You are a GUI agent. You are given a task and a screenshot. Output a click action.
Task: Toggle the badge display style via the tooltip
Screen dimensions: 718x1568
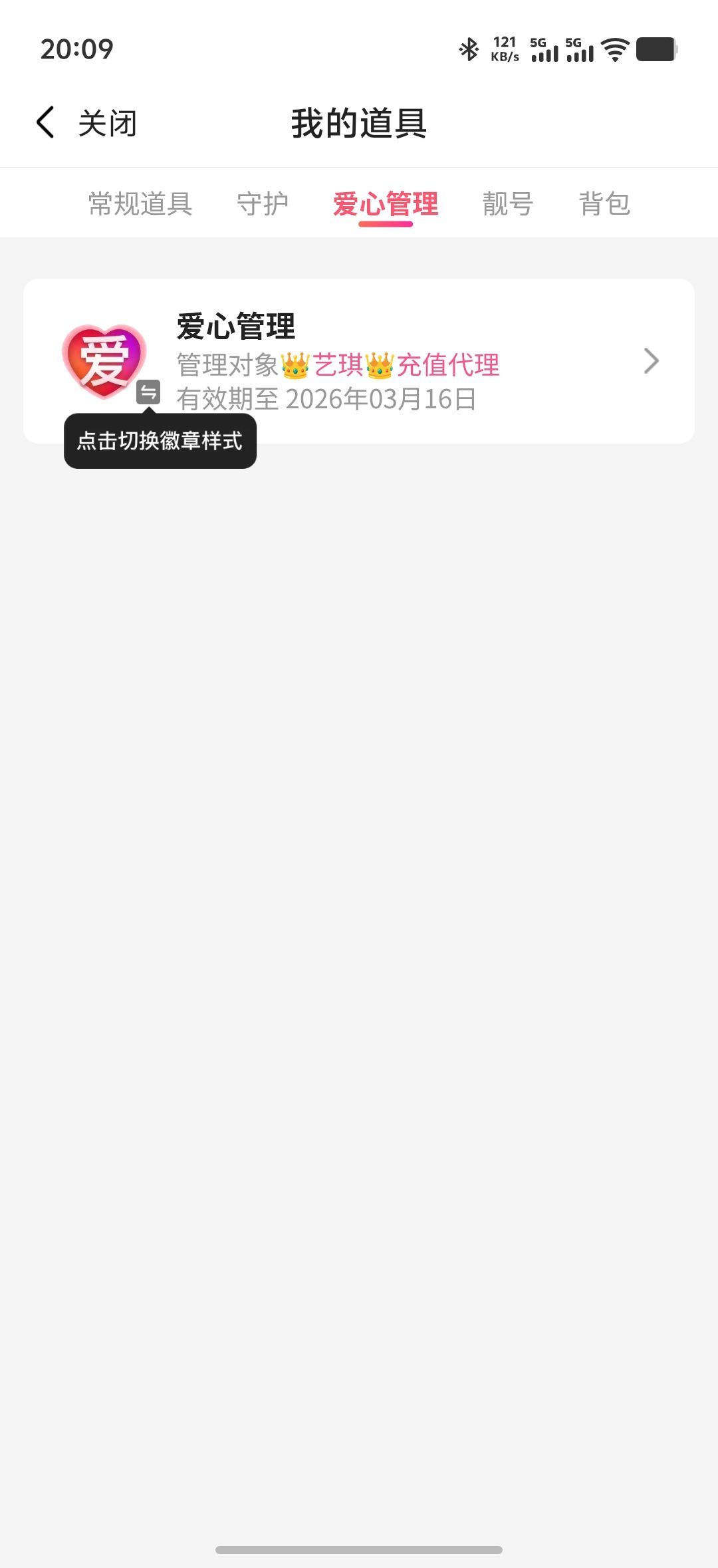point(160,440)
